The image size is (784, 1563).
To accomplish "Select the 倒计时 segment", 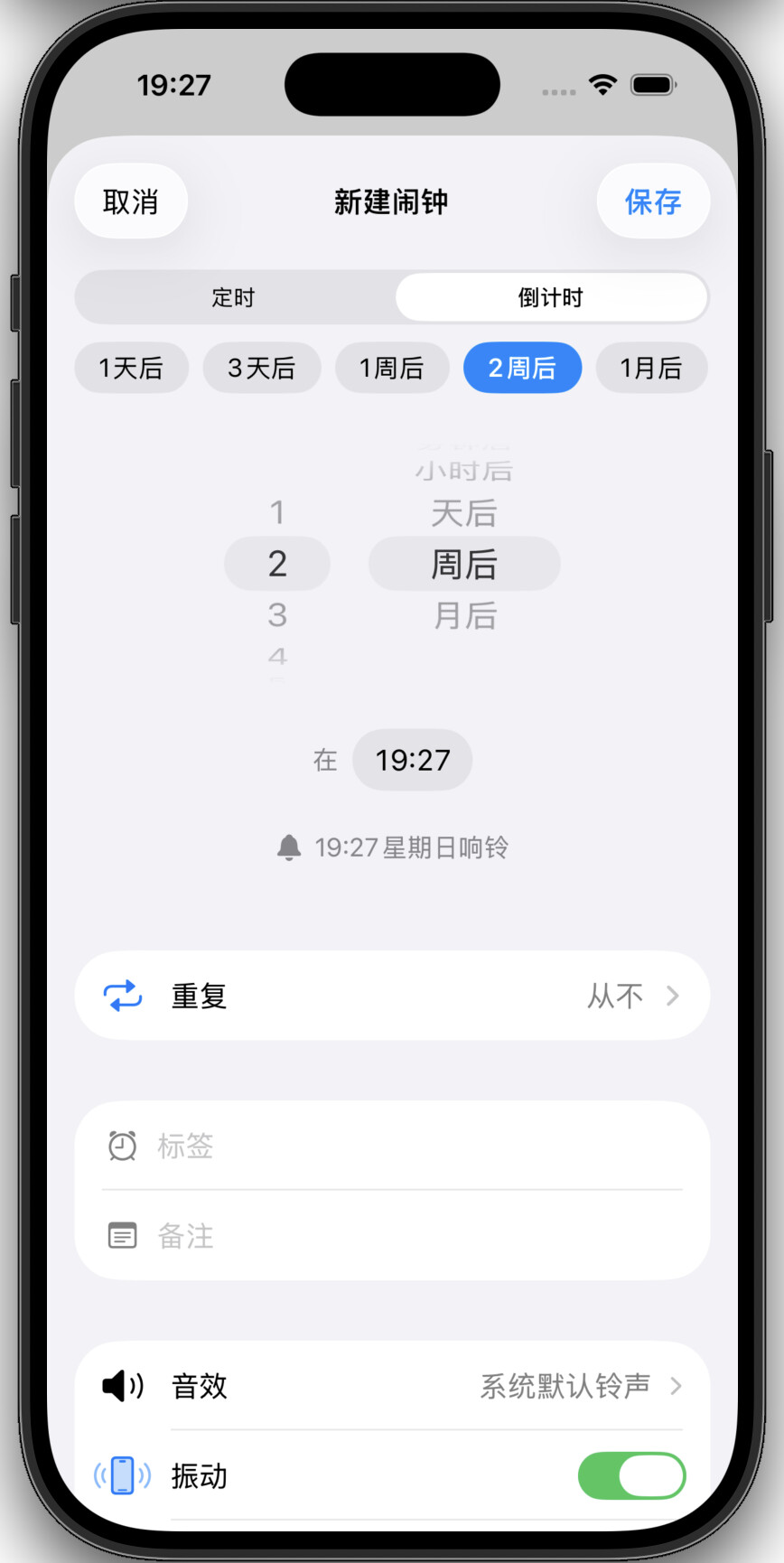I will coord(551,297).
